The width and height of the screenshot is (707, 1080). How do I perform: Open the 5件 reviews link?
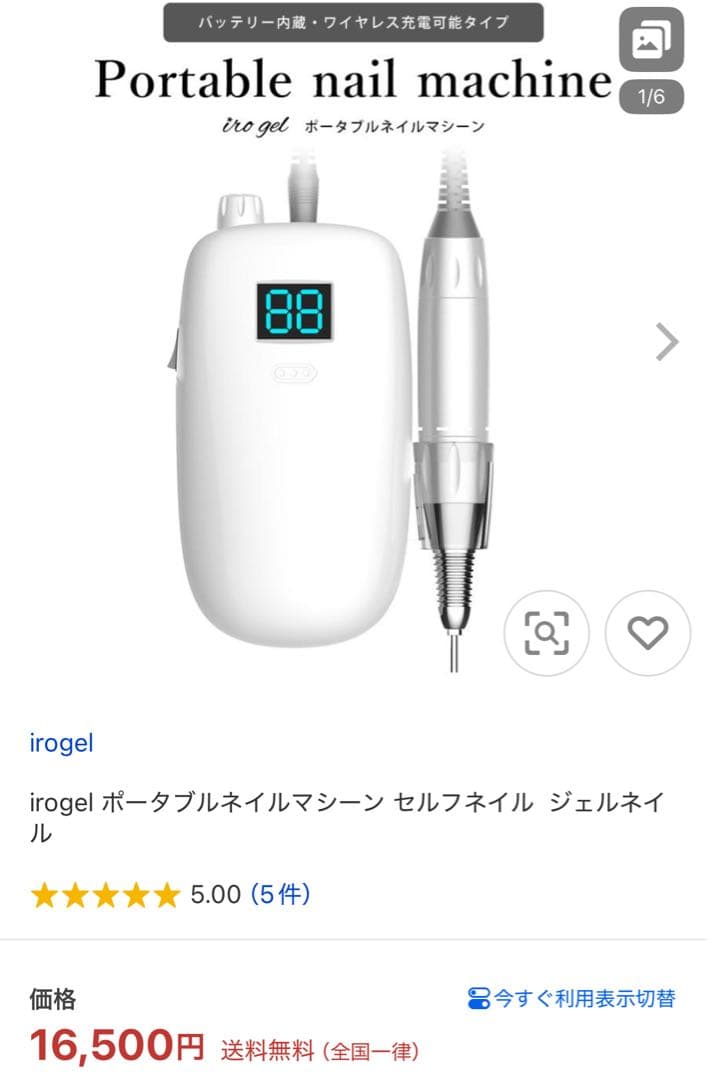coord(279,894)
